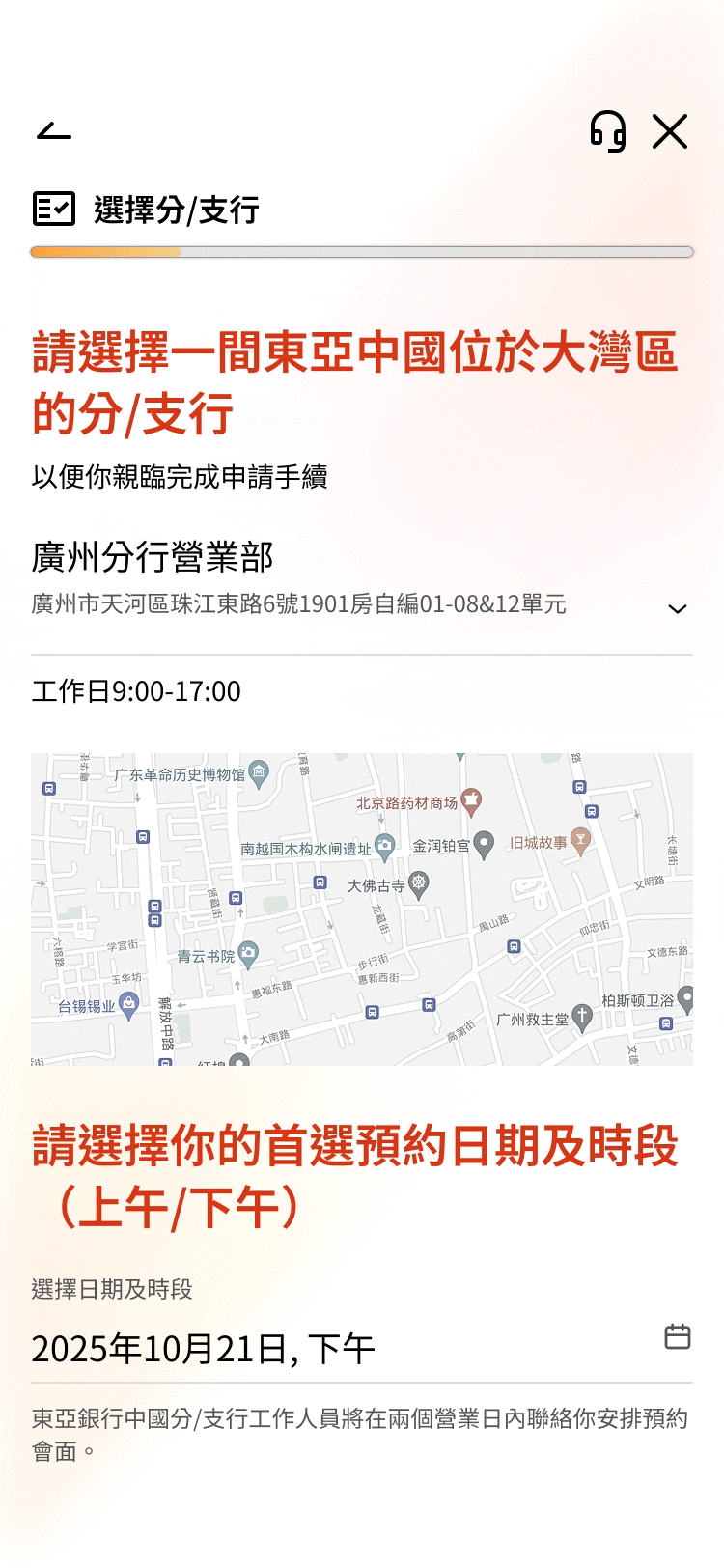Close the branch selection page

point(670,131)
